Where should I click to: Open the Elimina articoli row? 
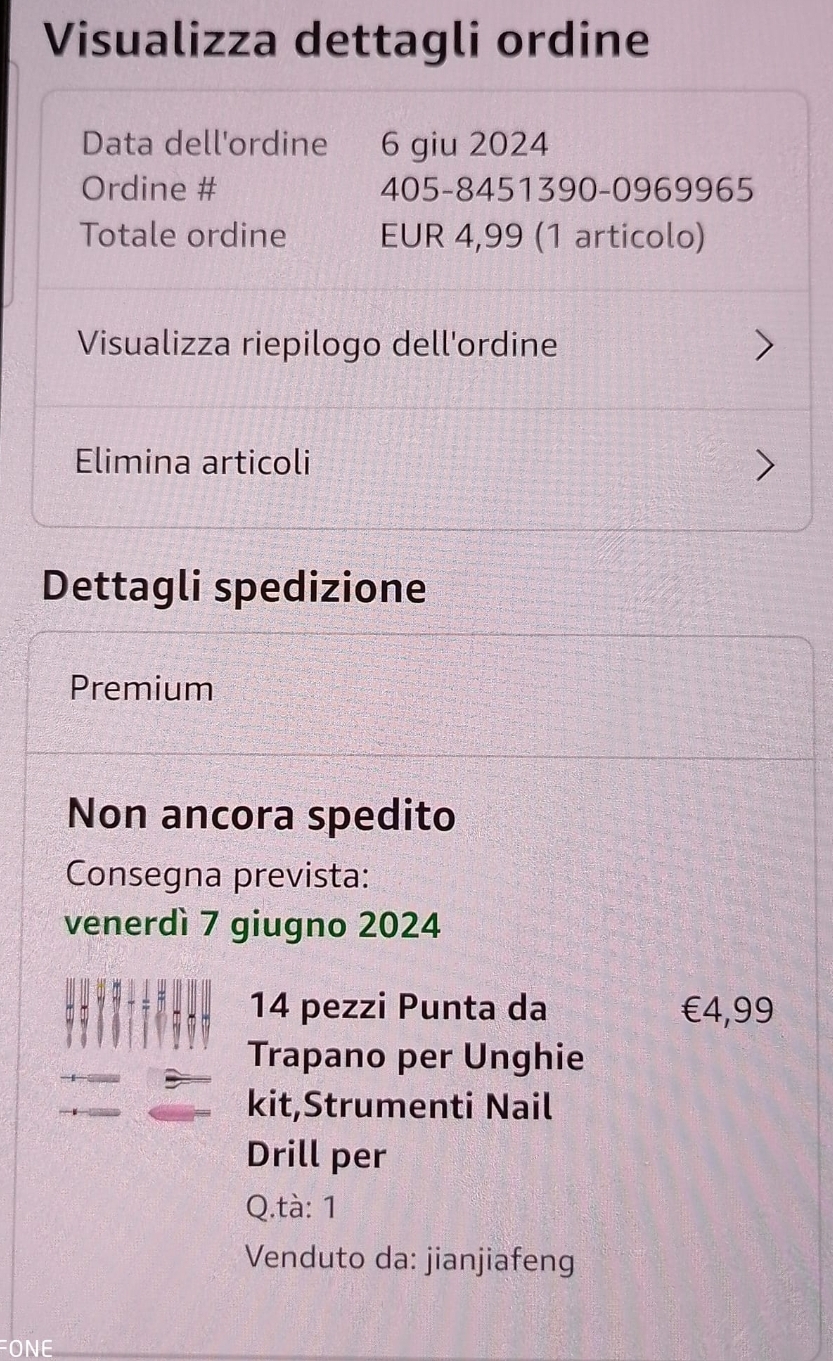pyautogui.click(x=420, y=463)
